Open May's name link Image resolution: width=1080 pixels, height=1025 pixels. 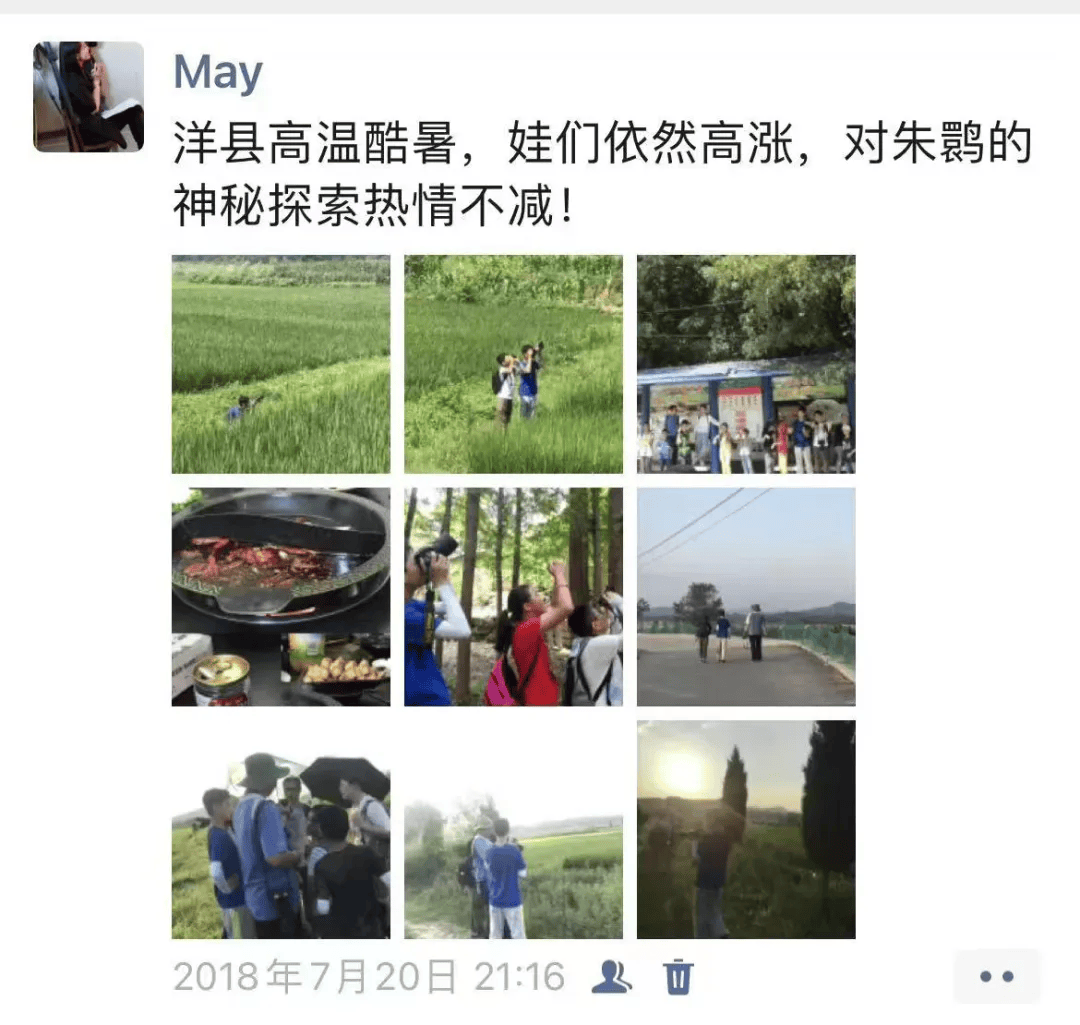coord(218,73)
